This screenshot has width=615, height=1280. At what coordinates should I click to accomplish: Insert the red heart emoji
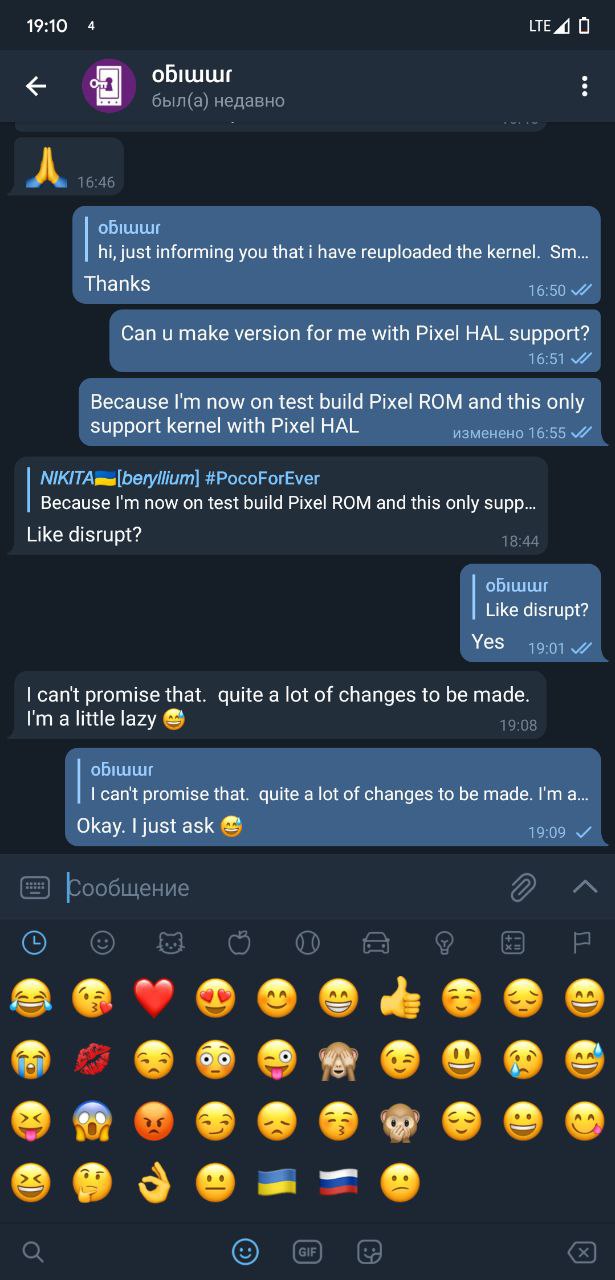[x=154, y=998]
